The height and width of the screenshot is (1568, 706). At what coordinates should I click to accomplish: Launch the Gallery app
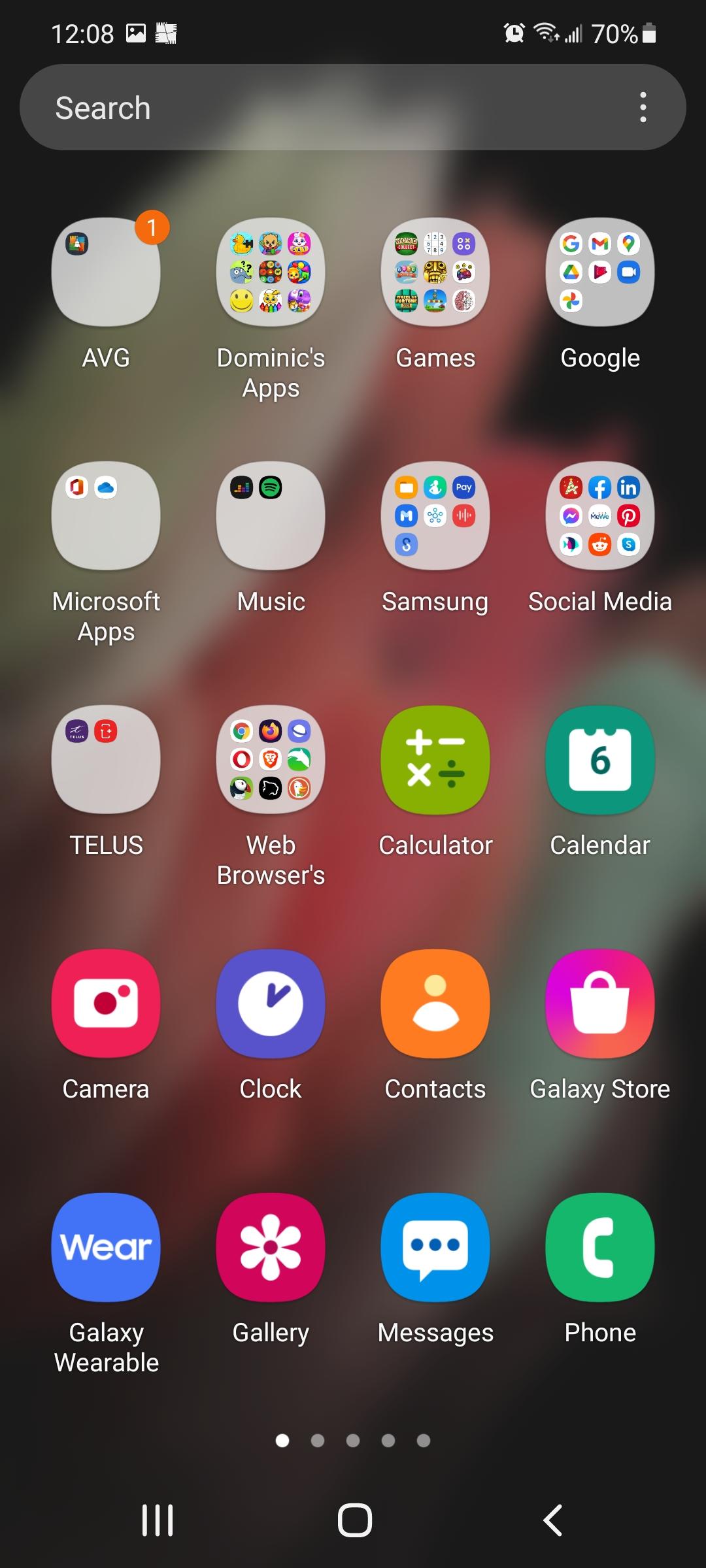click(x=270, y=1248)
